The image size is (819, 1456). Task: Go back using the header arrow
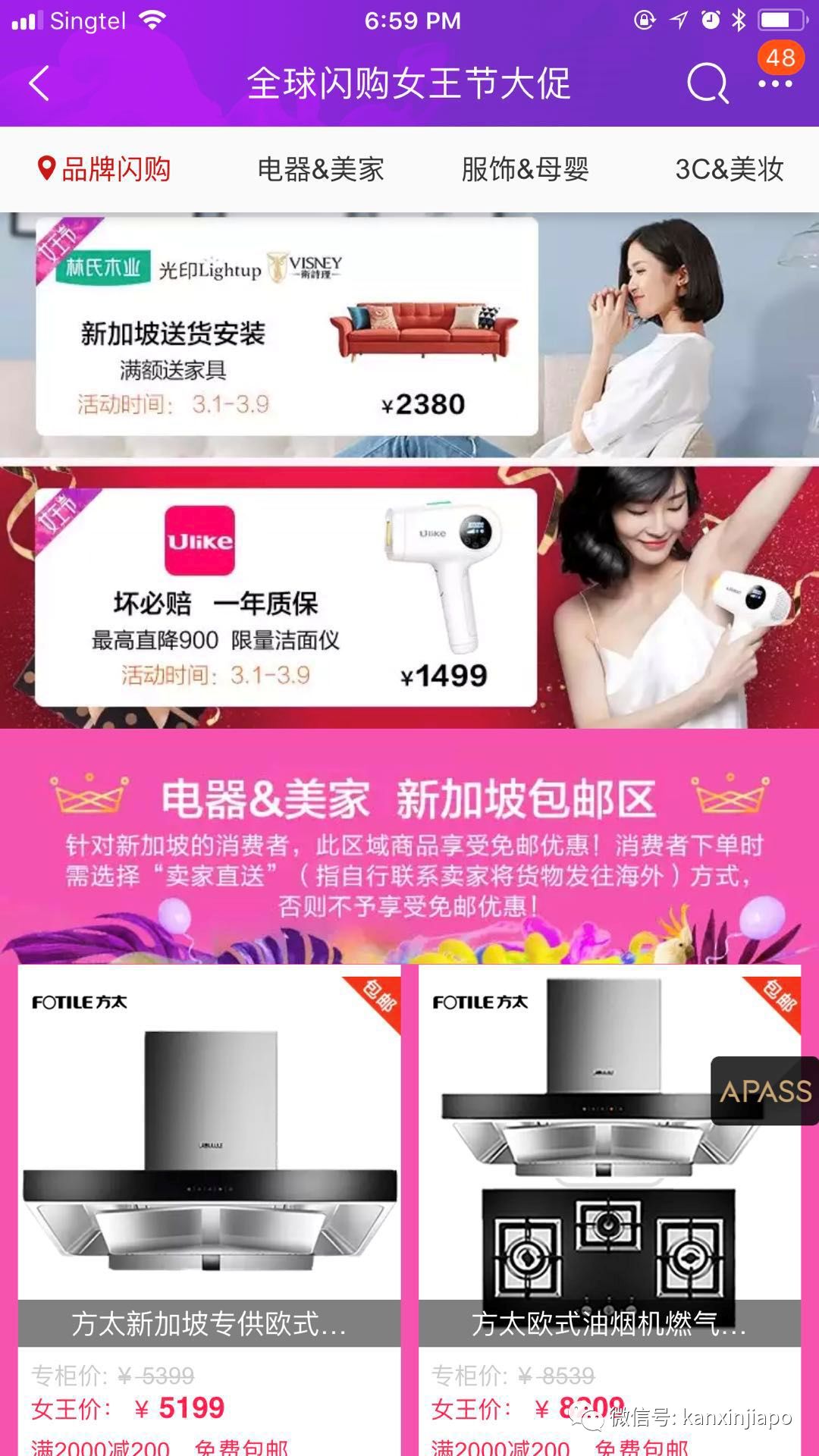[39, 83]
